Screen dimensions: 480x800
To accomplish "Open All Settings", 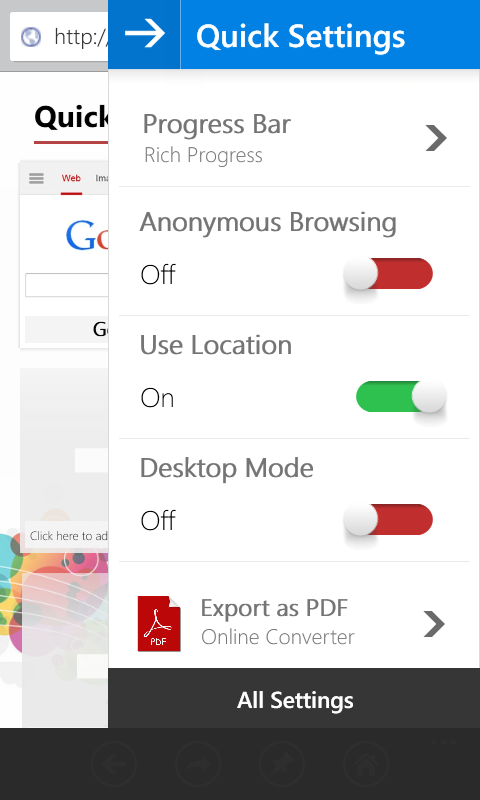I will click(294, 699).
